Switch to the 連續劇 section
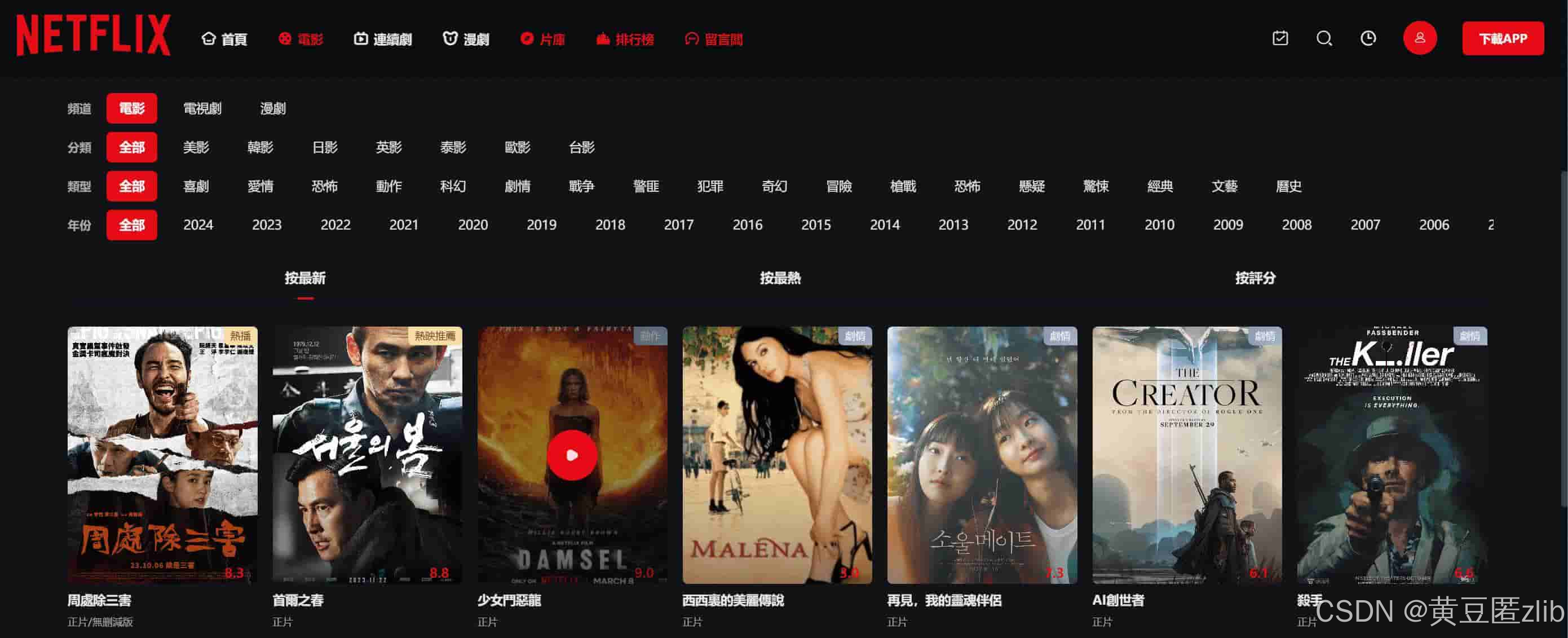 (383, 39)
